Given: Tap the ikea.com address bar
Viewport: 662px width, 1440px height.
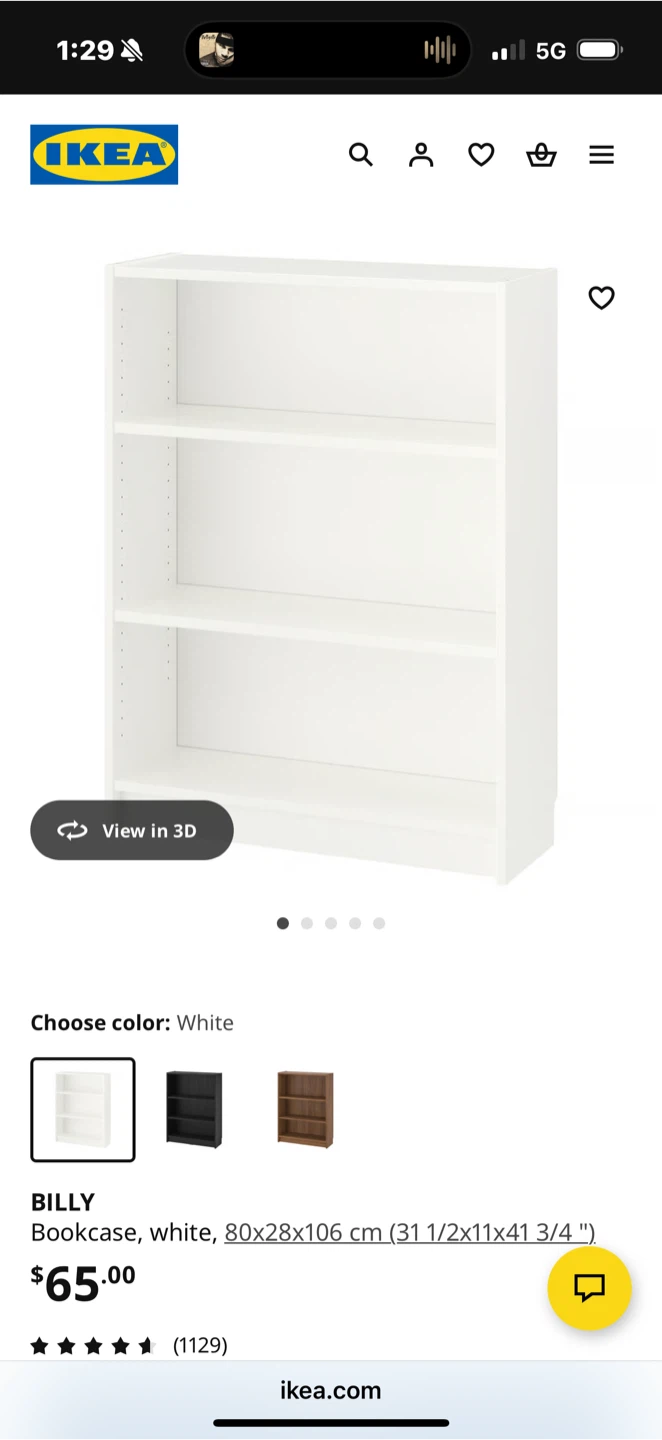Looking at the screenshot, I should pyautogui.click(x=330, y=1390).
